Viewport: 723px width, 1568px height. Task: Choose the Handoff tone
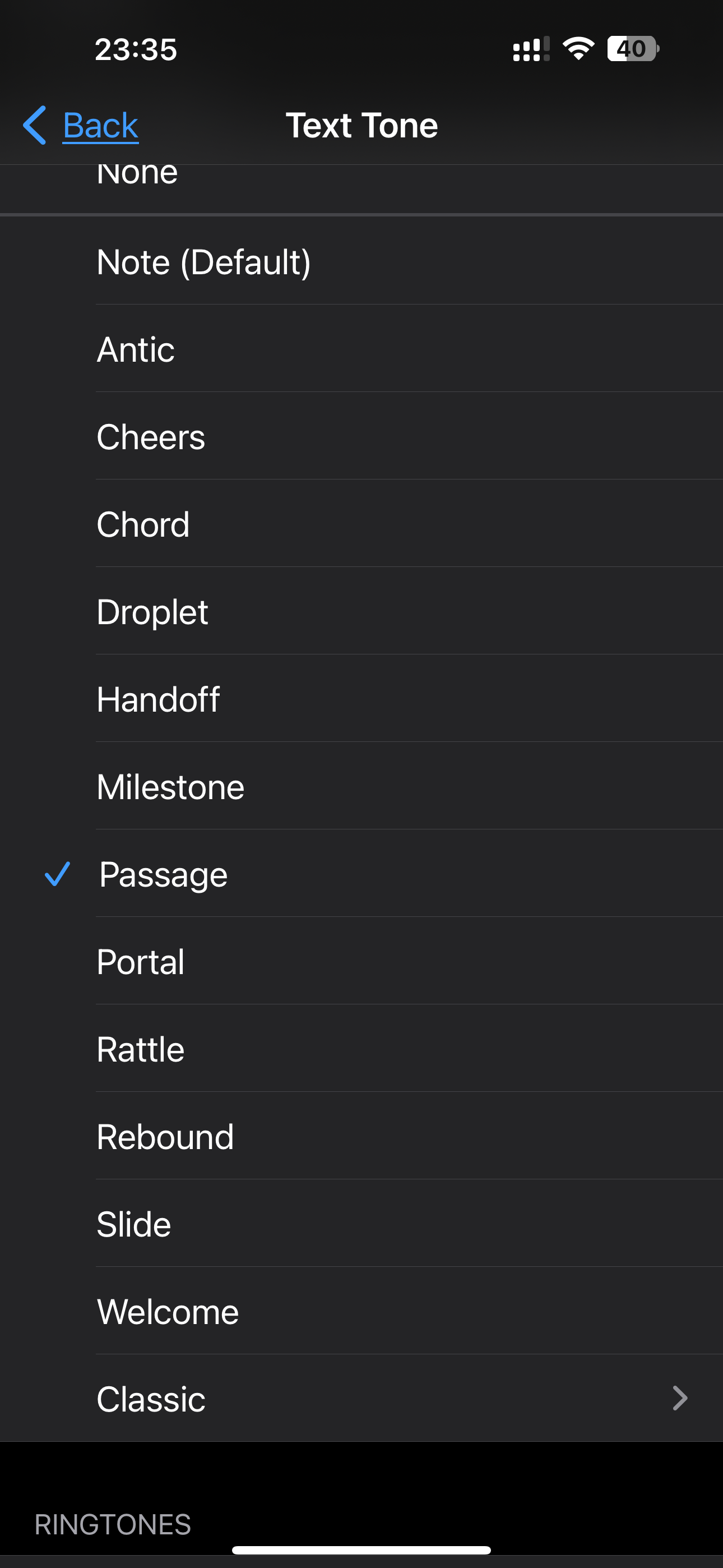361,699
